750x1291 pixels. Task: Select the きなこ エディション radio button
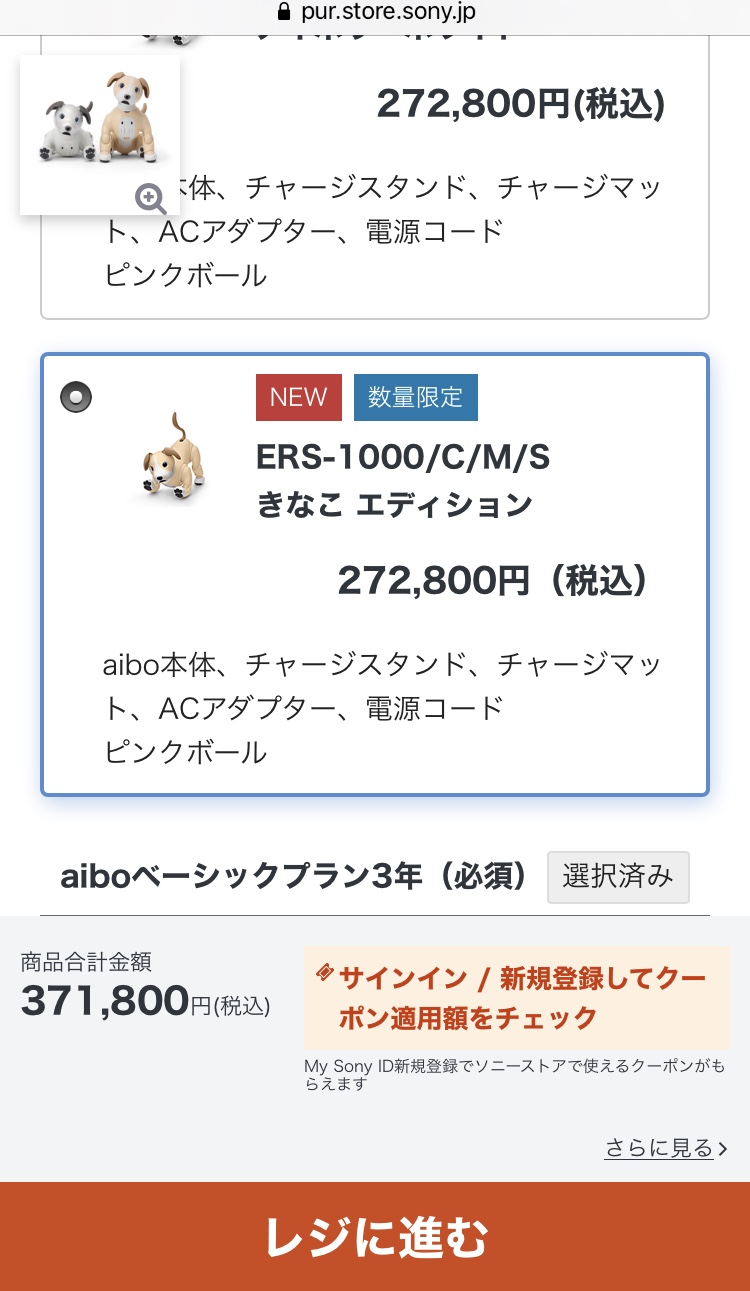coord(76,397)
